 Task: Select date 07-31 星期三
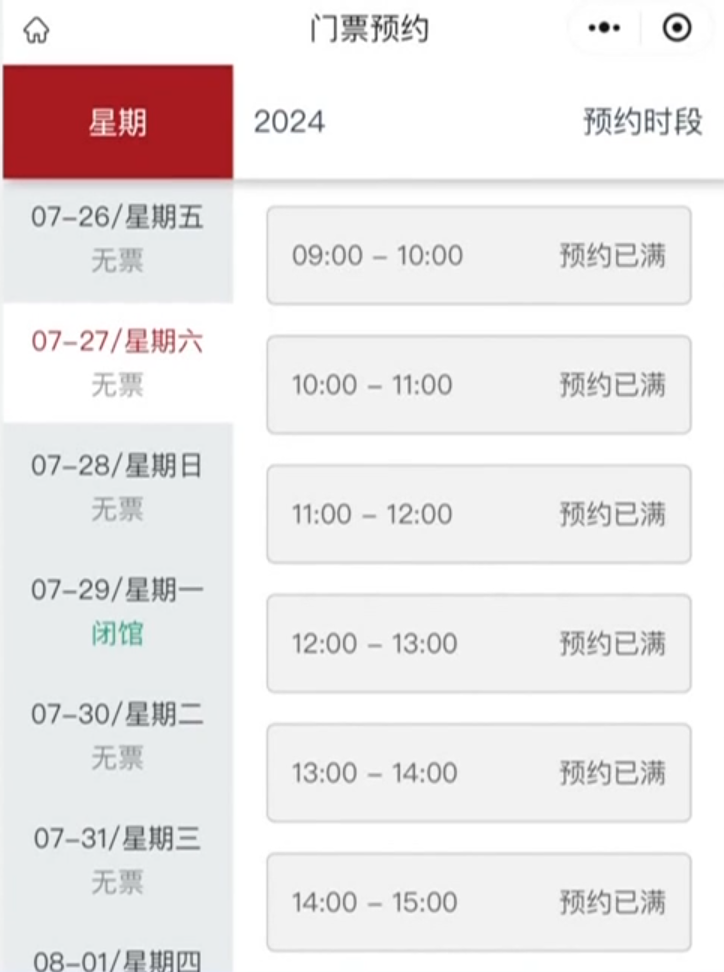click(x=117, y=859)
